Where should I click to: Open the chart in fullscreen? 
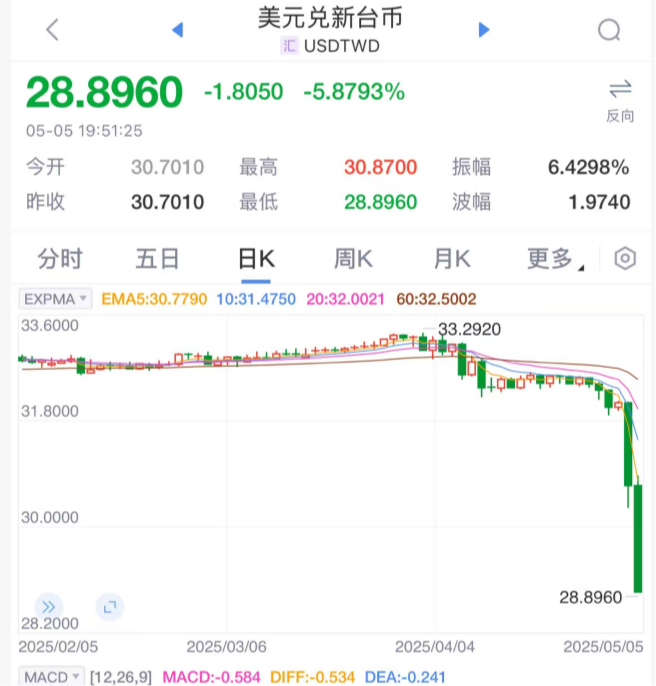[x=110, y=606]
